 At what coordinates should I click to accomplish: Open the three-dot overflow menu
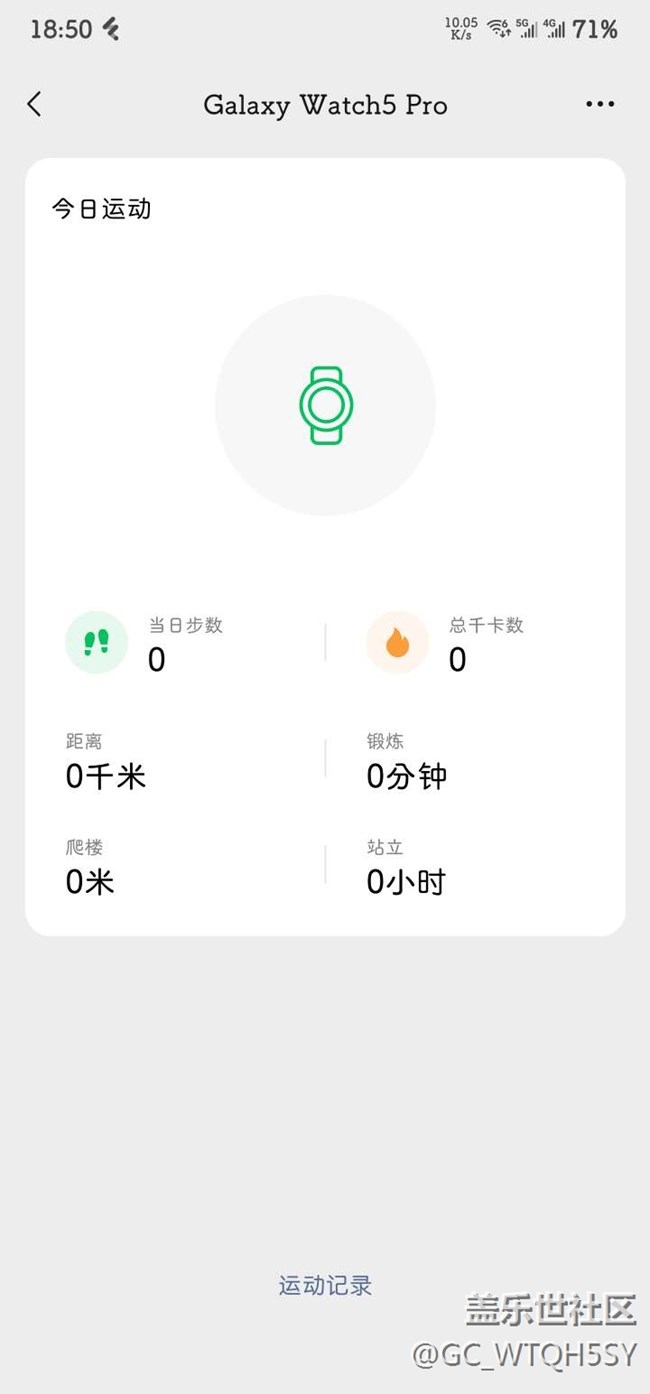tap(600, 104)
